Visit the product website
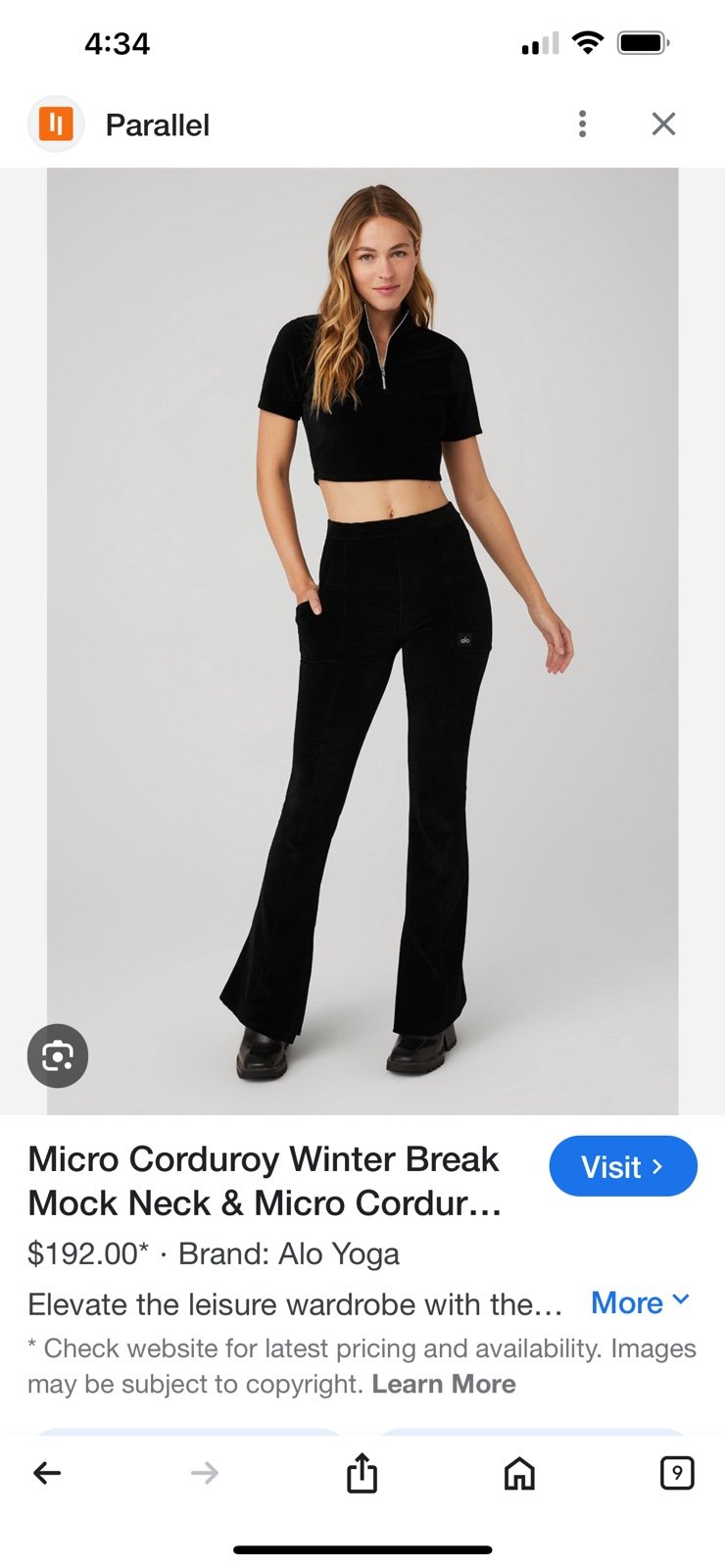 coord(623,1166)
